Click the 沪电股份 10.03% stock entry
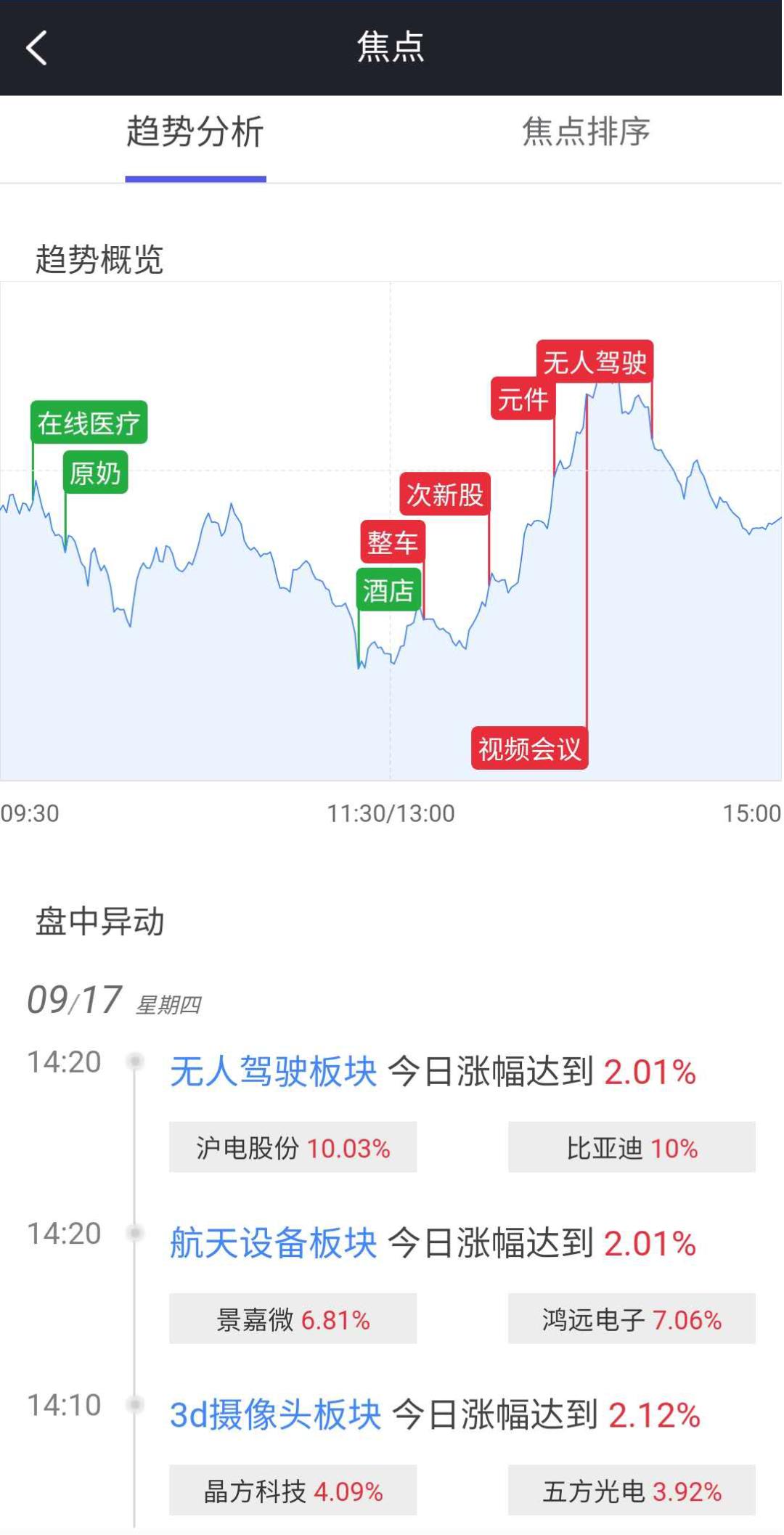The width and height of the screenshot is (784, 1535). [x=293, y=1148]
